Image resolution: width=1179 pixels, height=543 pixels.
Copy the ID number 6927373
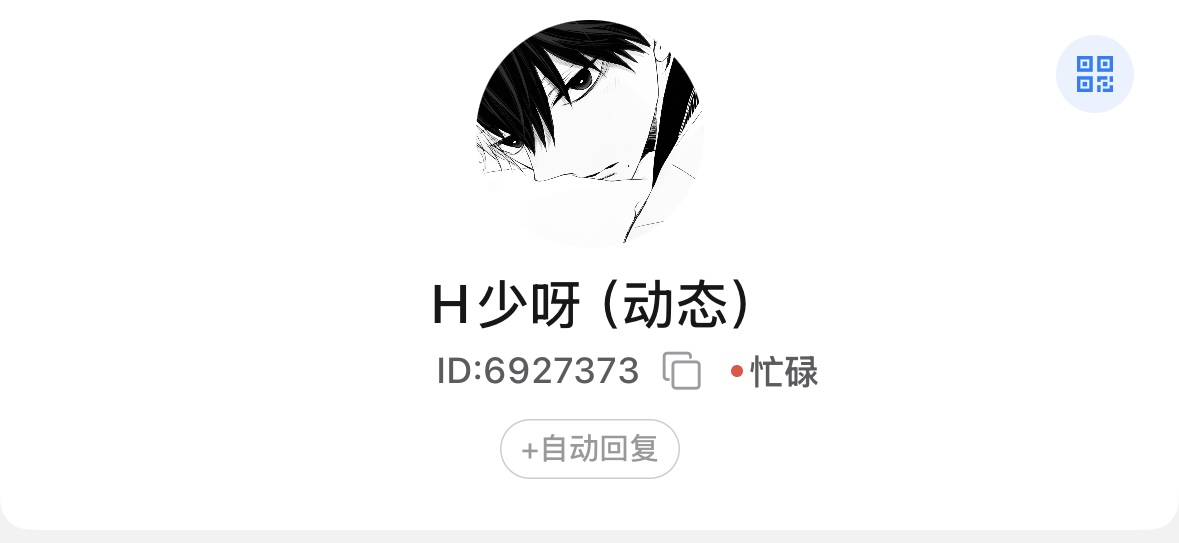point(682,371)
